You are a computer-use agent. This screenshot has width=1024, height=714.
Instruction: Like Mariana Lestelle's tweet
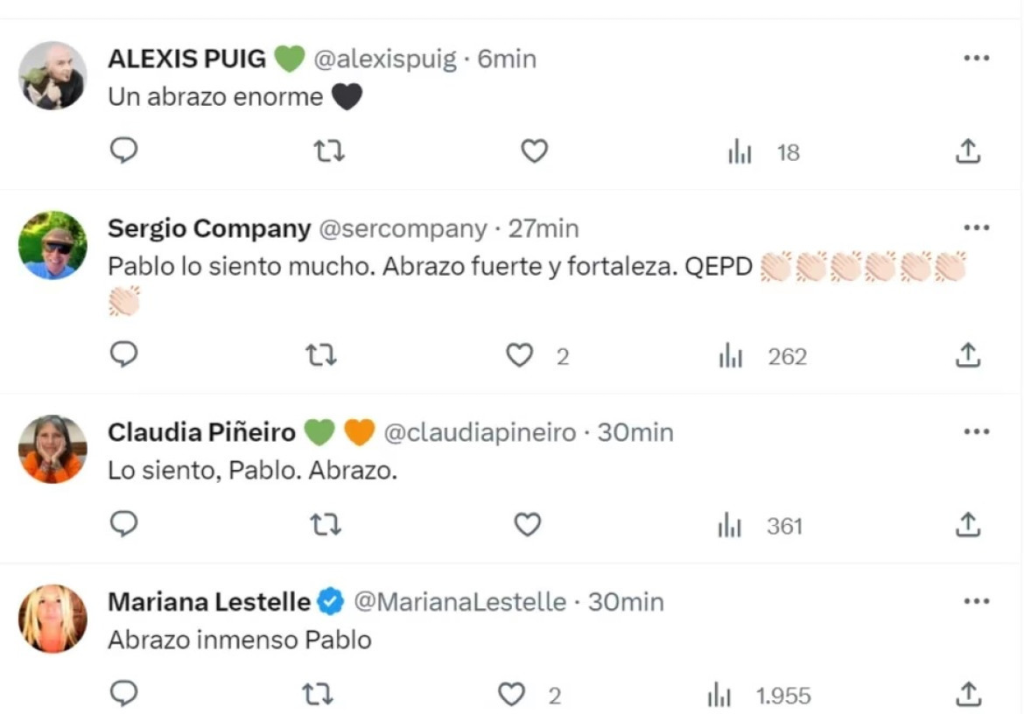(x=511, y=694)
